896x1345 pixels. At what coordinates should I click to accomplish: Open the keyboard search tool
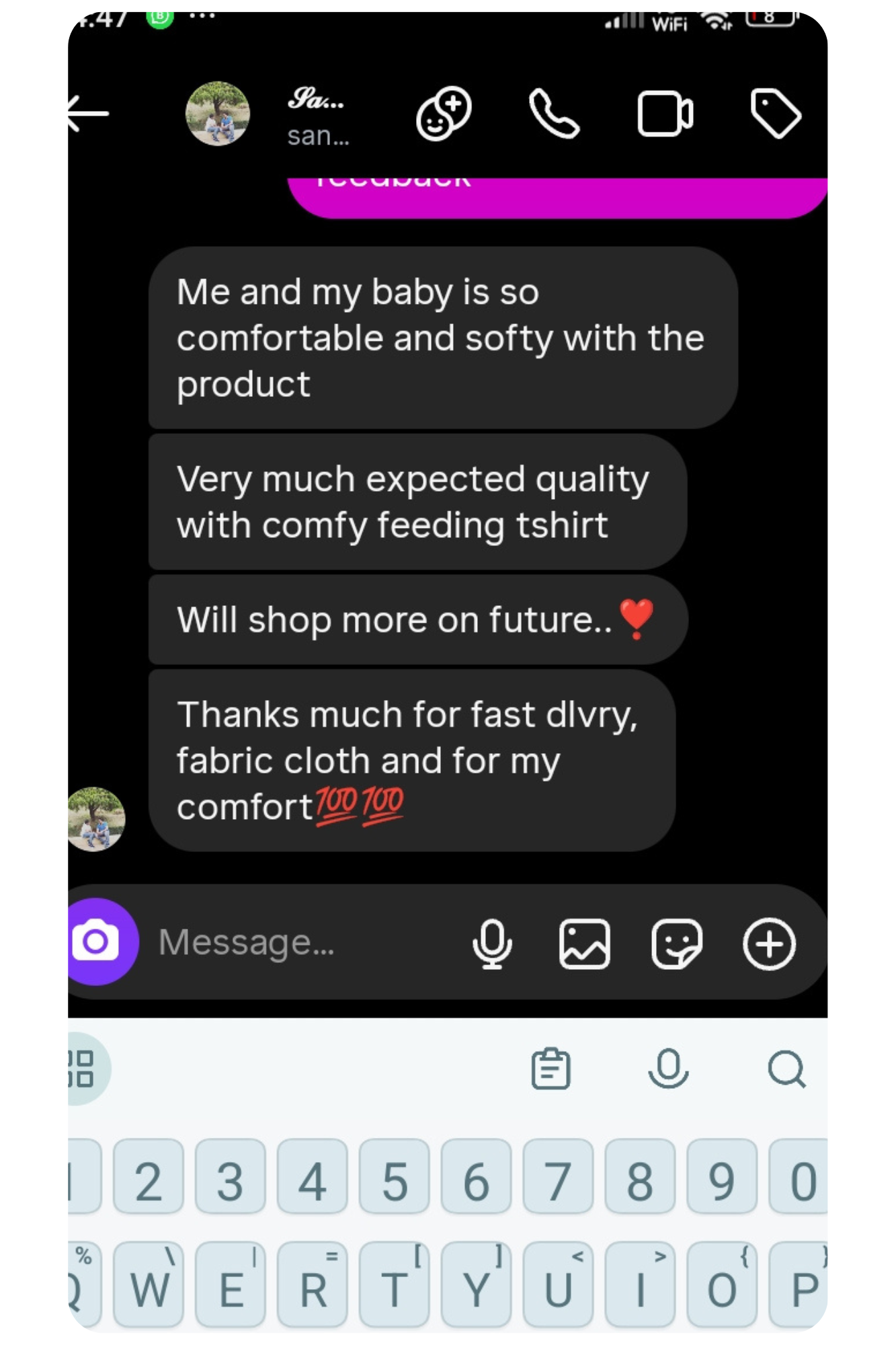pyautogui.click(x=786, y=1069)
